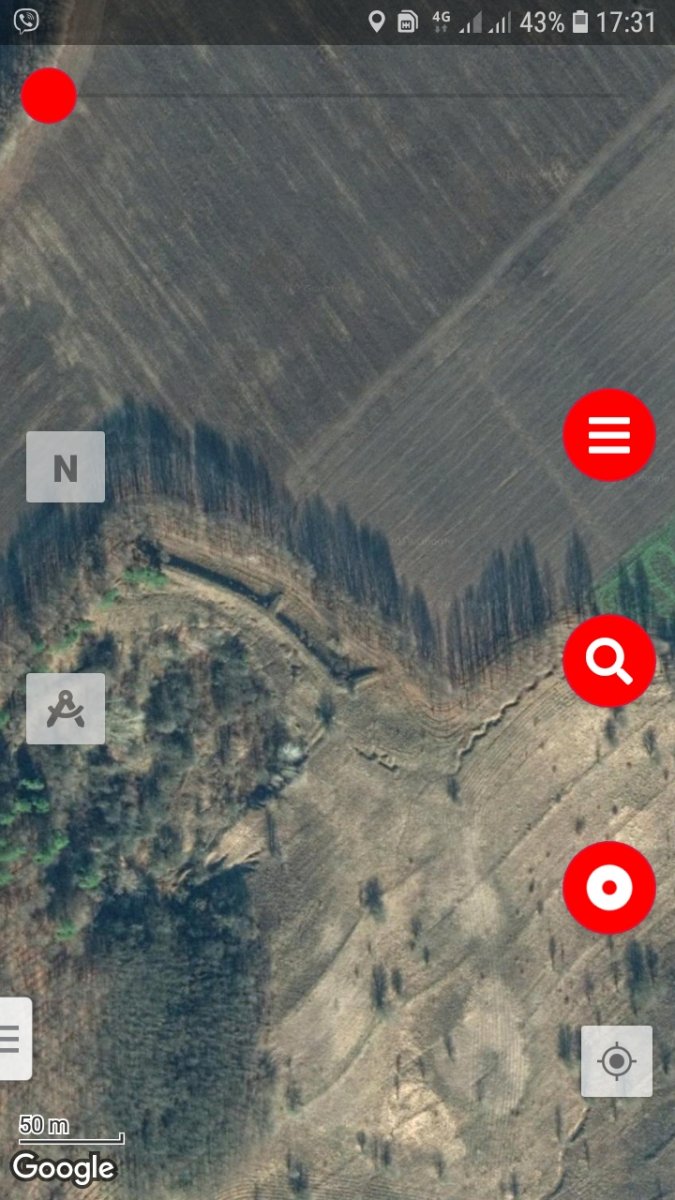Tap the red search magnifier button
Viewport: 675px width, 1200px height.
[609, 661]
